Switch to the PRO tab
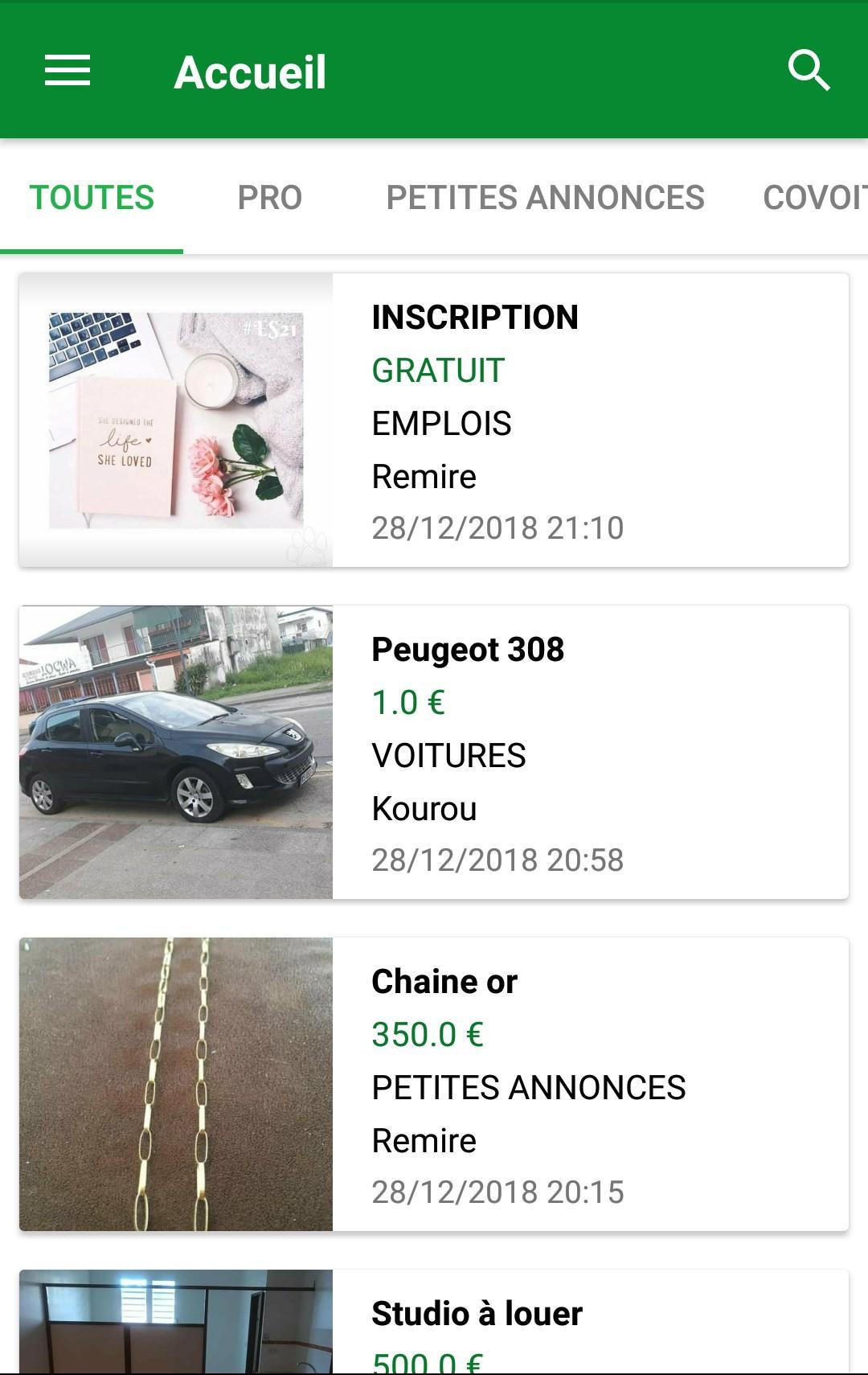The image size is (868, 1375). click(x=269, y=198)
